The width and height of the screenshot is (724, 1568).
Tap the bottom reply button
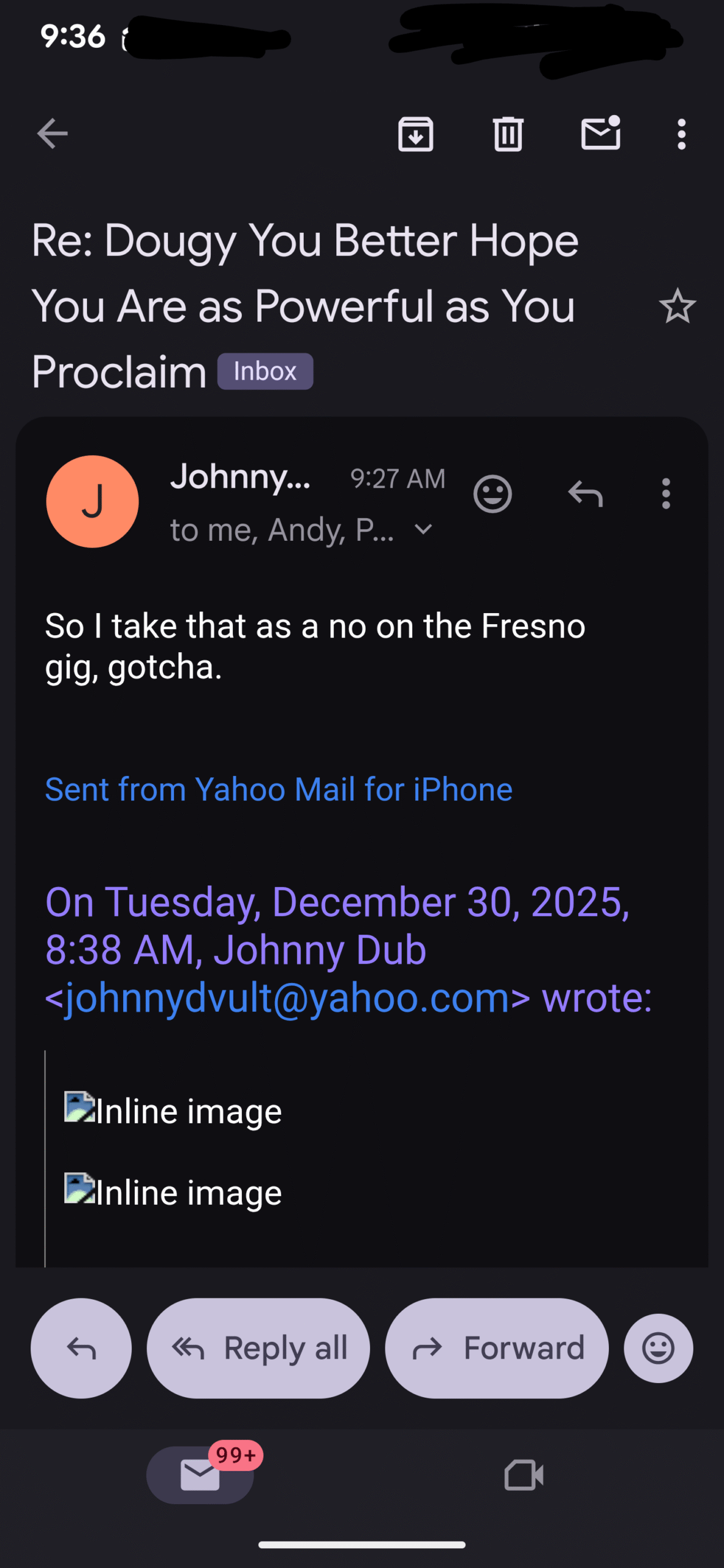pyautogui.click(x=81, y=1348)
